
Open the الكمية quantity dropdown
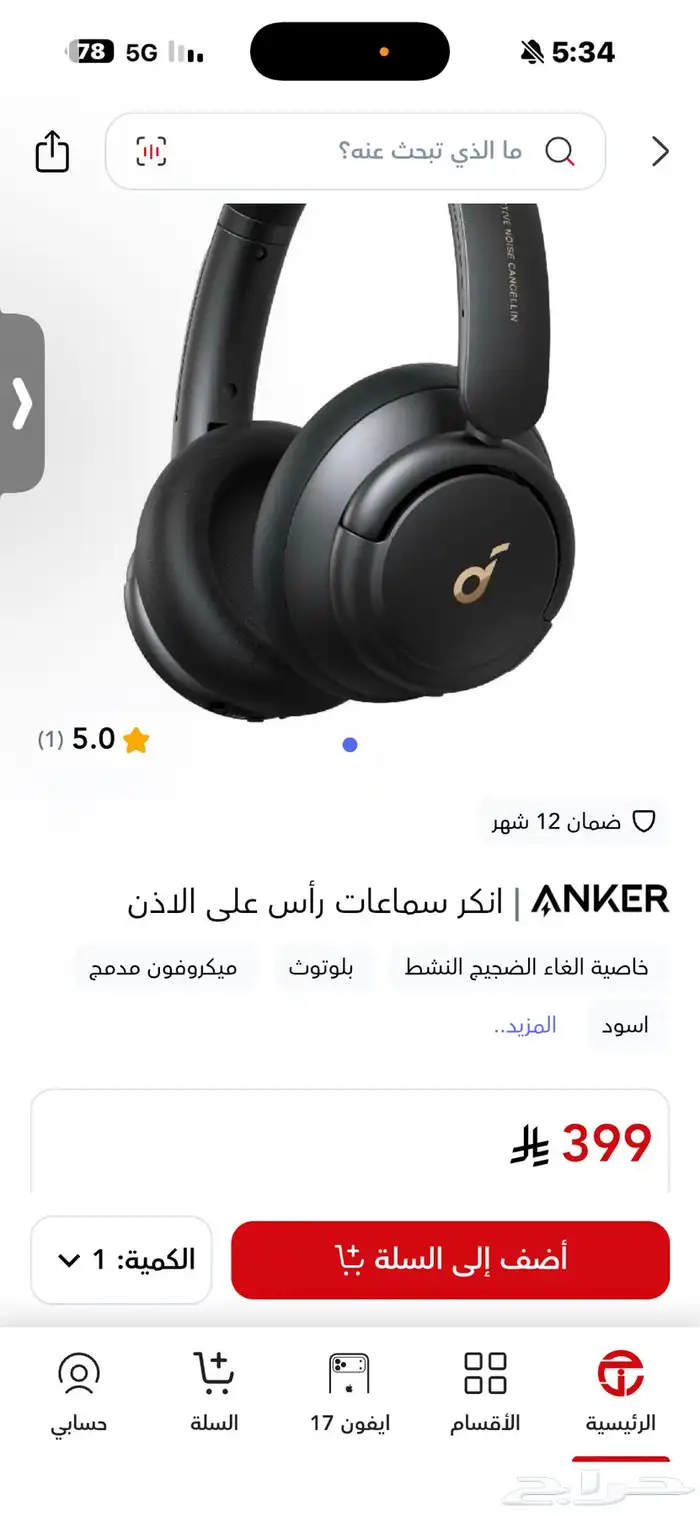(122, 1260)
